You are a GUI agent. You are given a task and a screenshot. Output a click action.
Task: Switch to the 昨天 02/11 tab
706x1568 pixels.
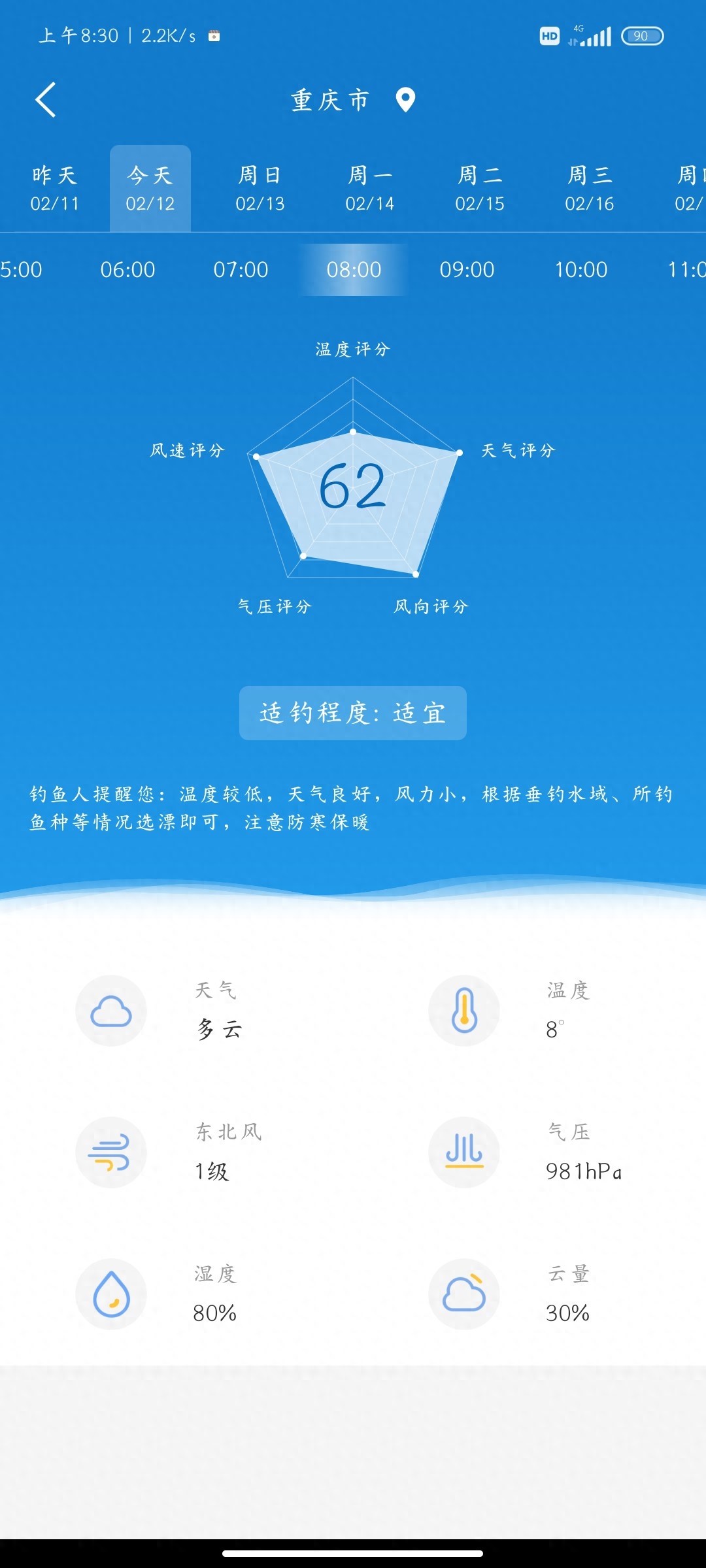(55, 189)
